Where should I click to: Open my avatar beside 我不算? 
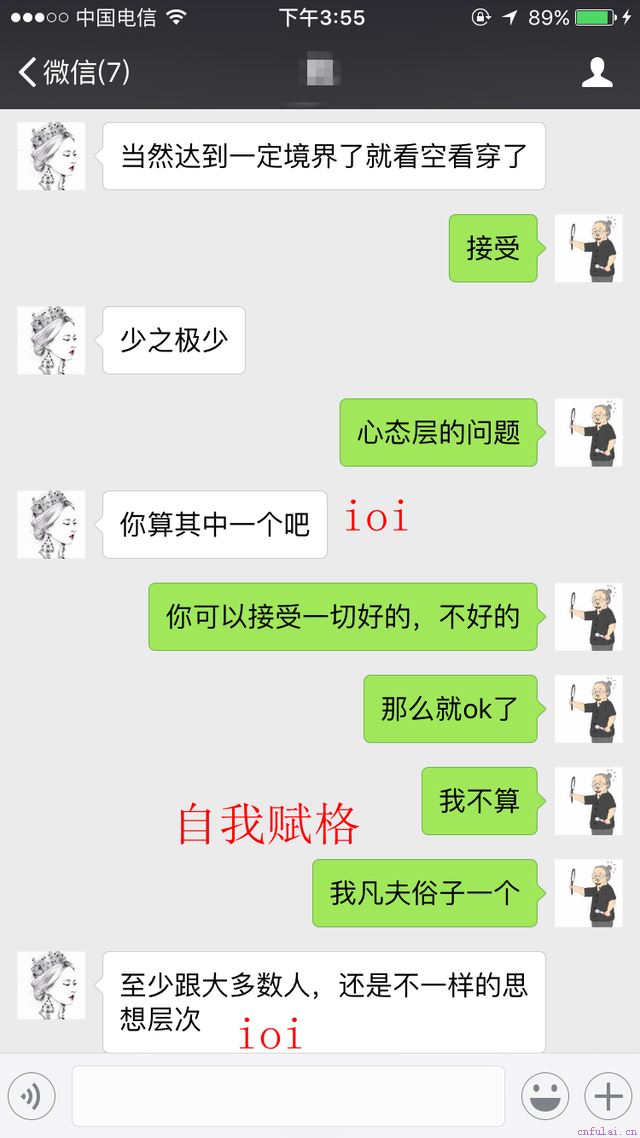pos(588,801)
